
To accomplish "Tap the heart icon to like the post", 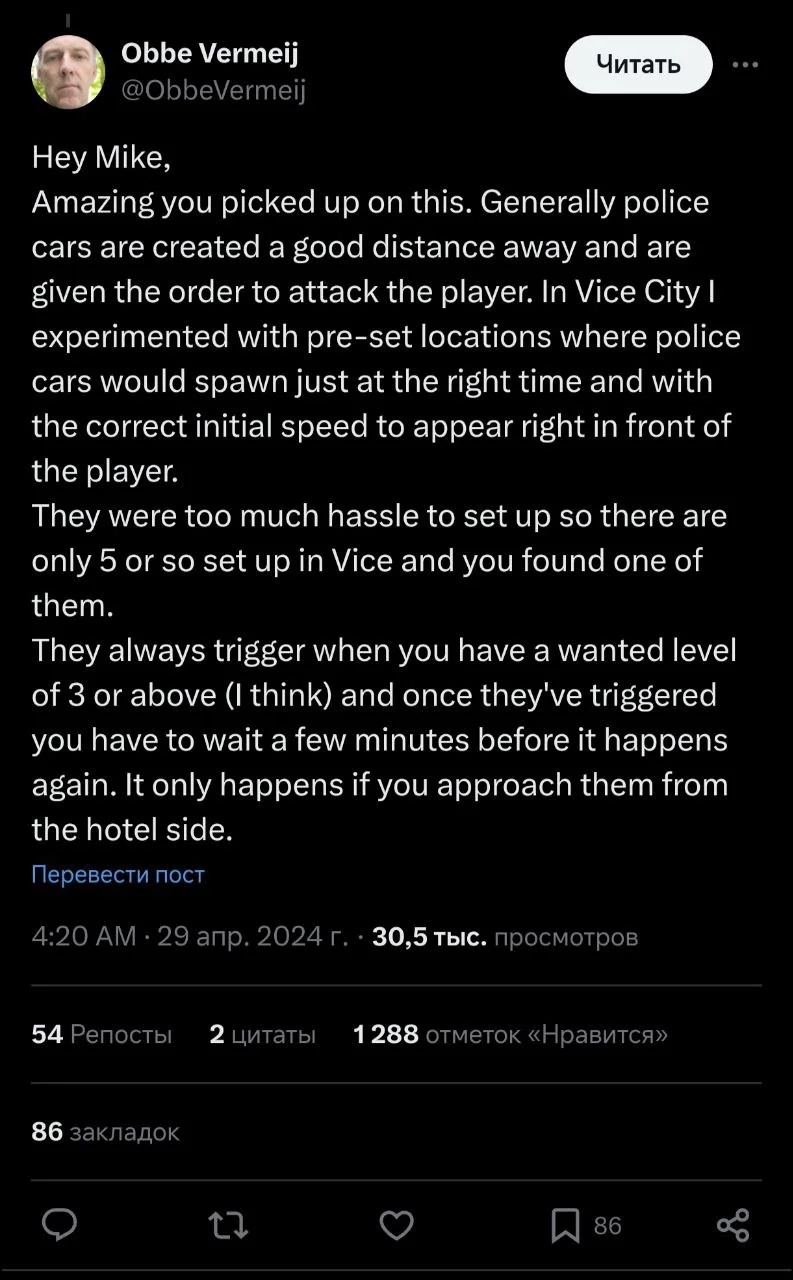I will (x=397, y=1224).
